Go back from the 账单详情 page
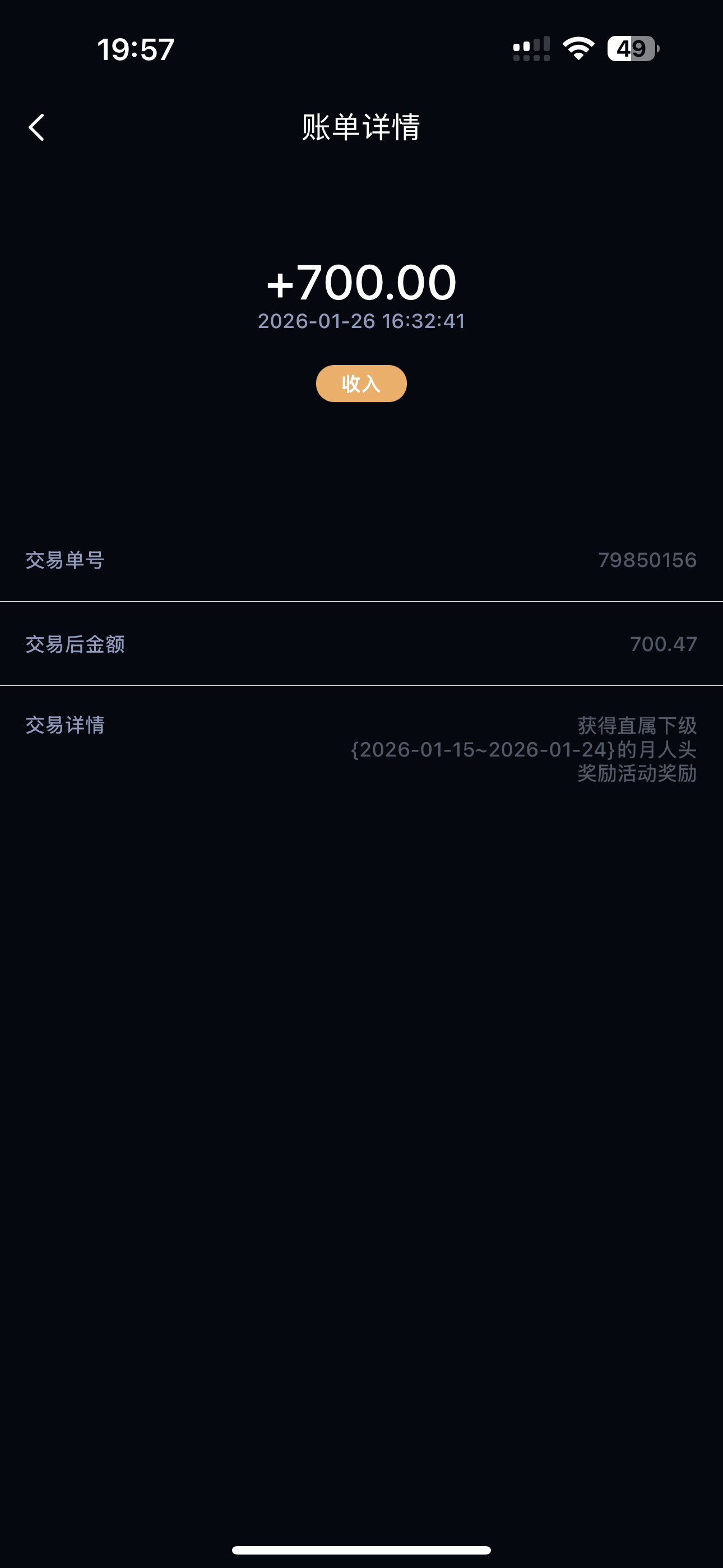The image size is (723, 1568). (x=36, y=127)
